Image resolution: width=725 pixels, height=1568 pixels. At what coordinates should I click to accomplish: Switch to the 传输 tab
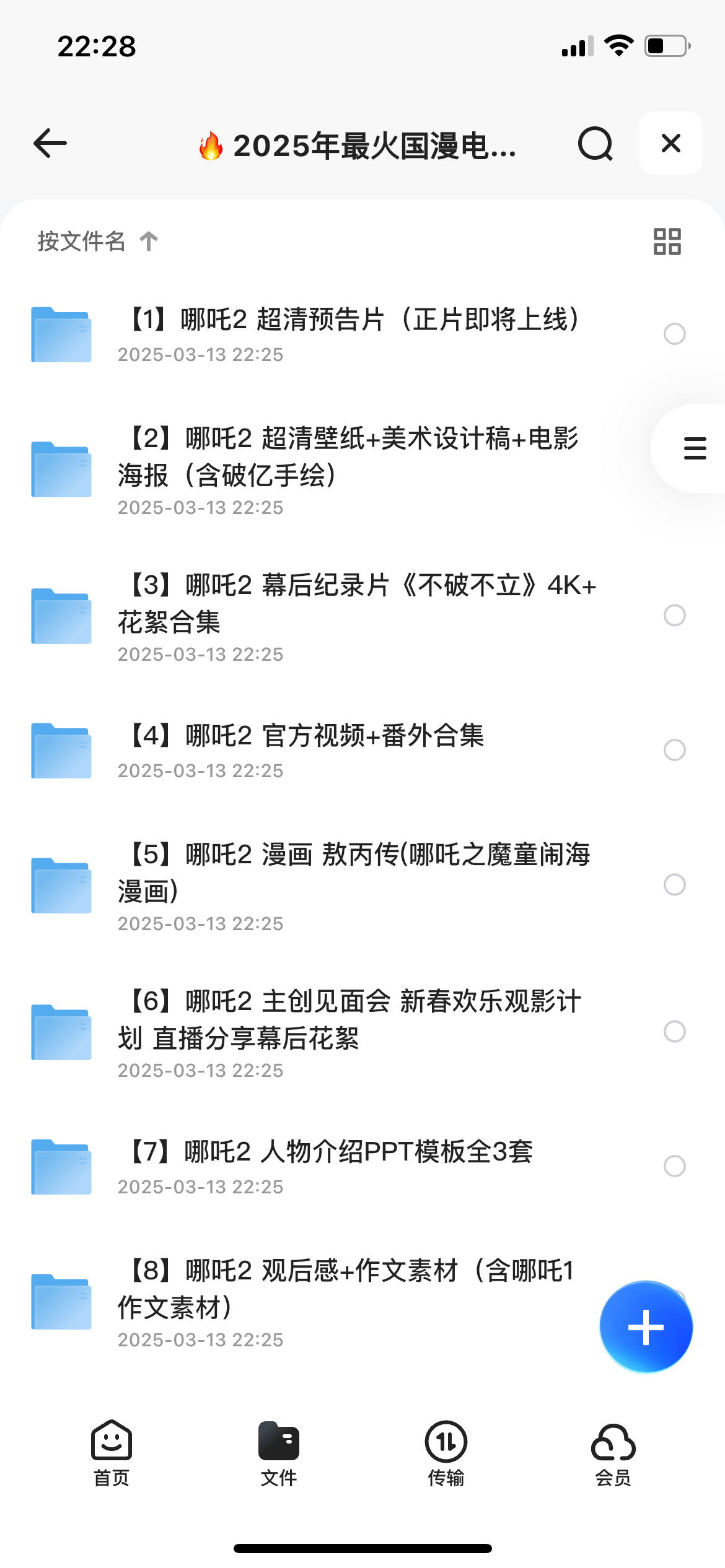[446, 1453]
